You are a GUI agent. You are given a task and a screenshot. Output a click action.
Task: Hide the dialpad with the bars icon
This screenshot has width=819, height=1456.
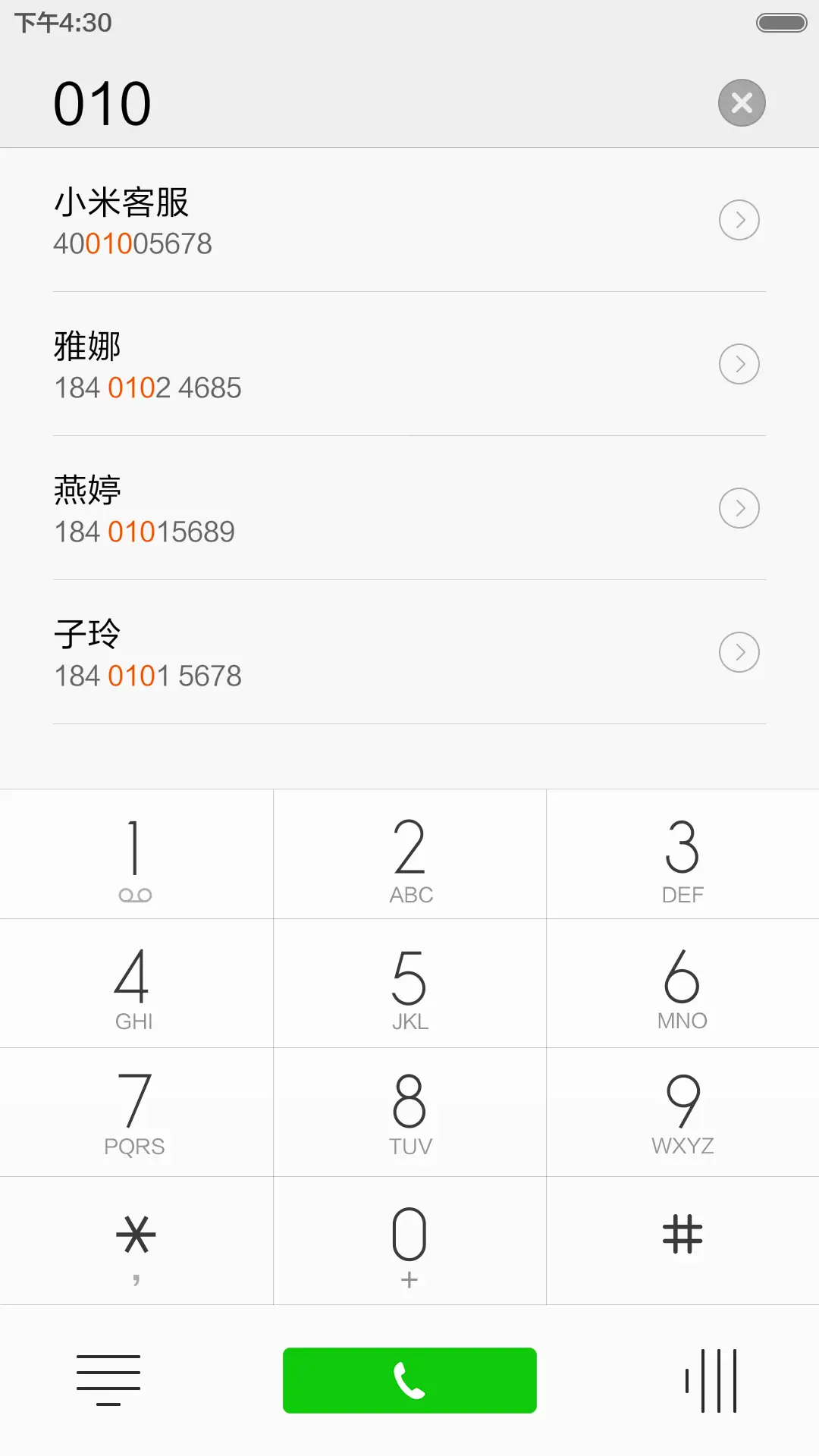coord(711,1380)
